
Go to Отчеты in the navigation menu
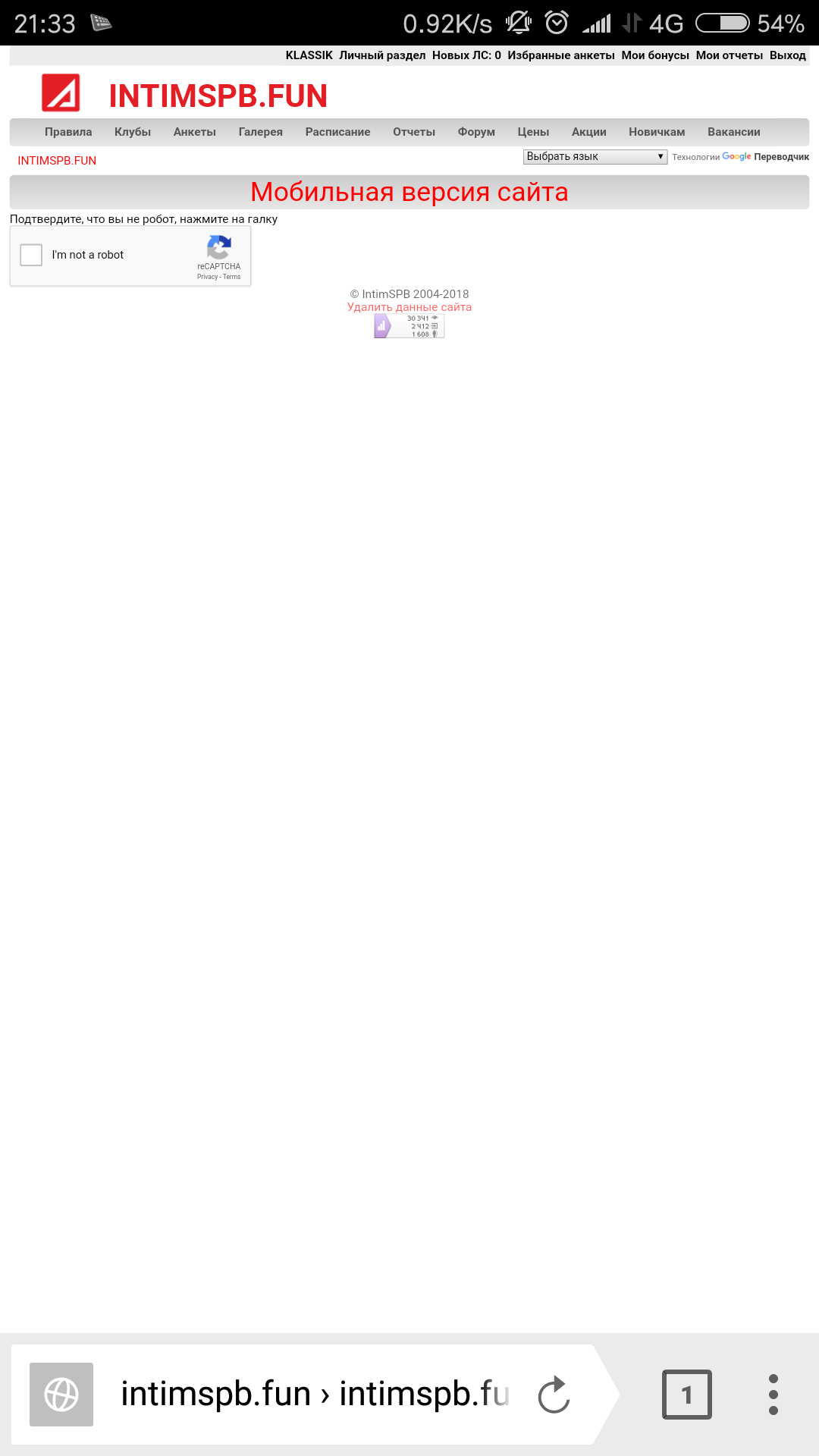click(414, 132)
